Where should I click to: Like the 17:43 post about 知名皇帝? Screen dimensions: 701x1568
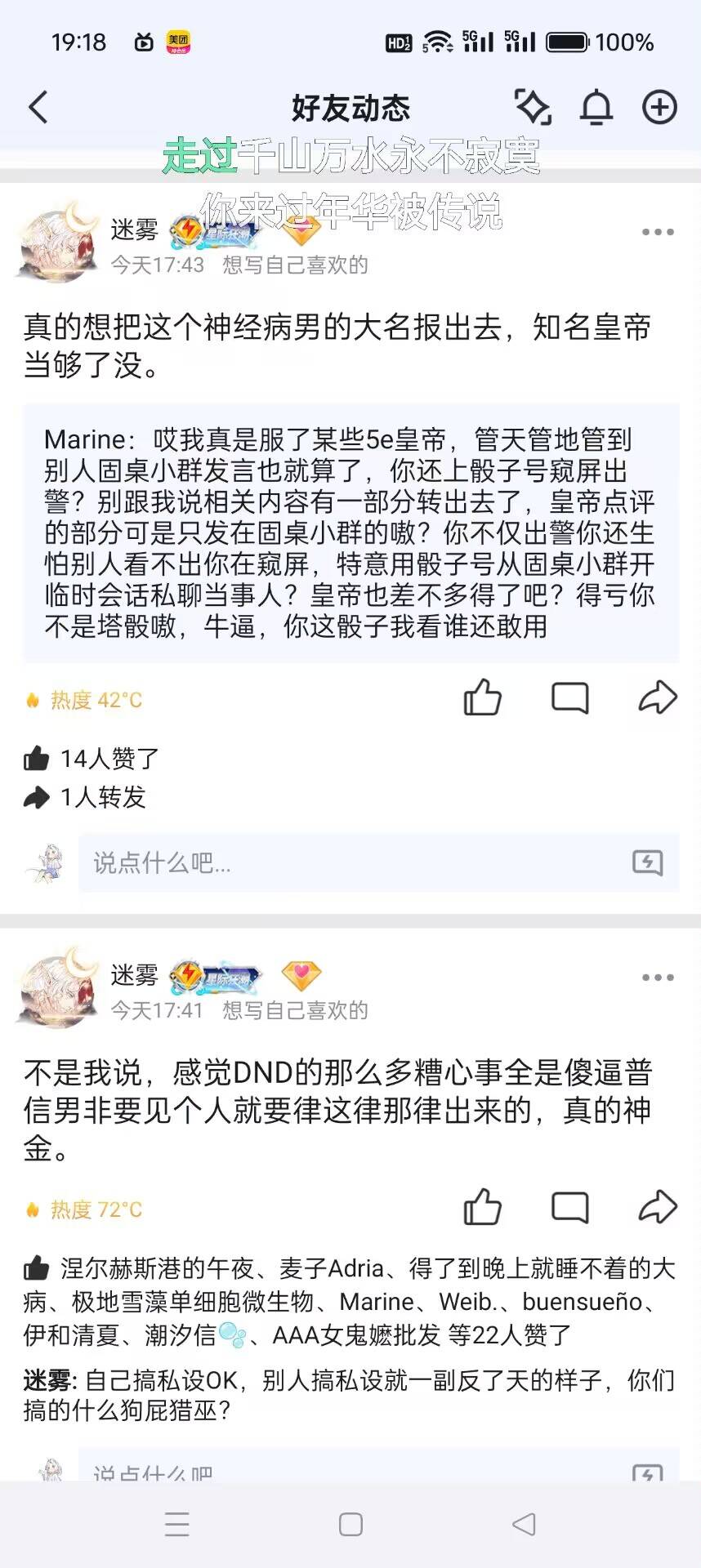point(482,698)
